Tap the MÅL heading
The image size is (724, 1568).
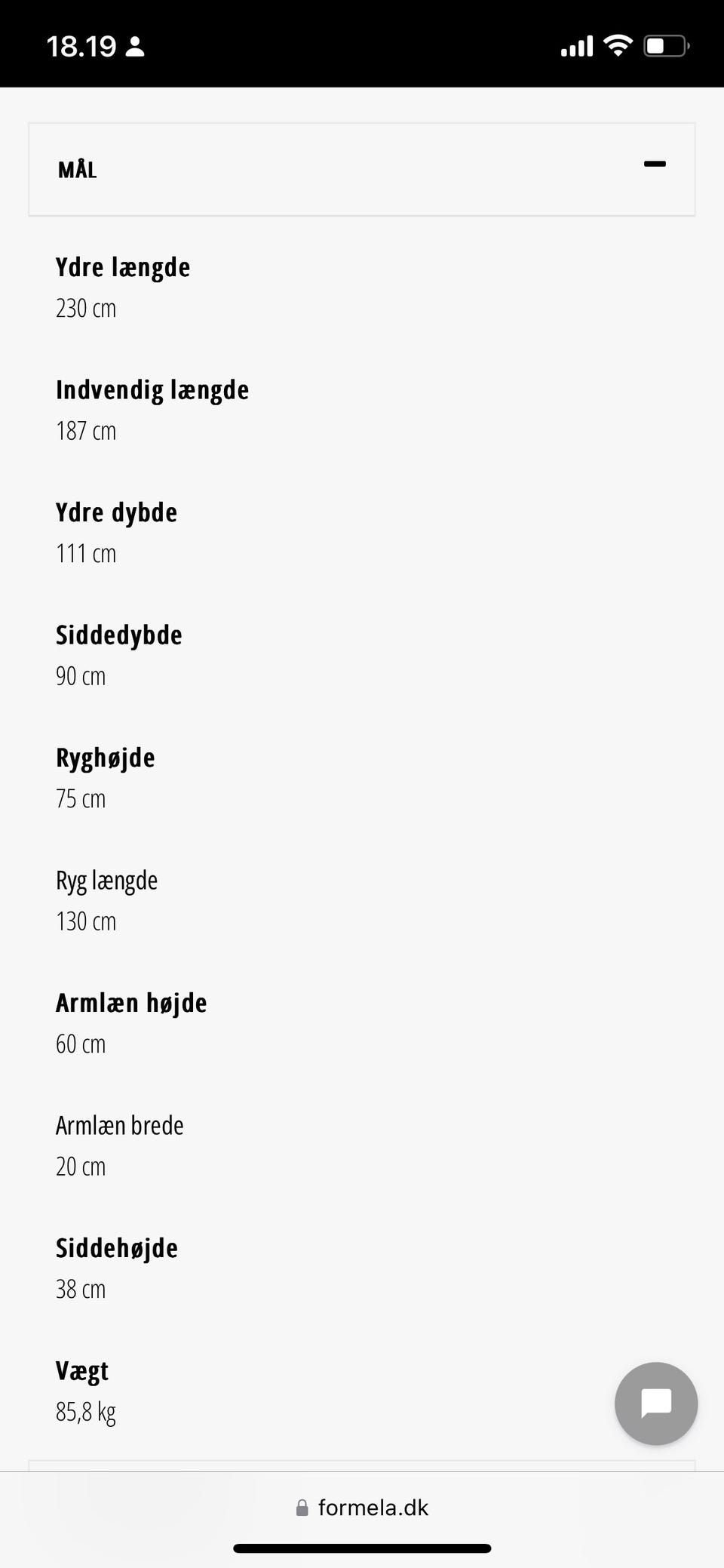tap(77, 169)
